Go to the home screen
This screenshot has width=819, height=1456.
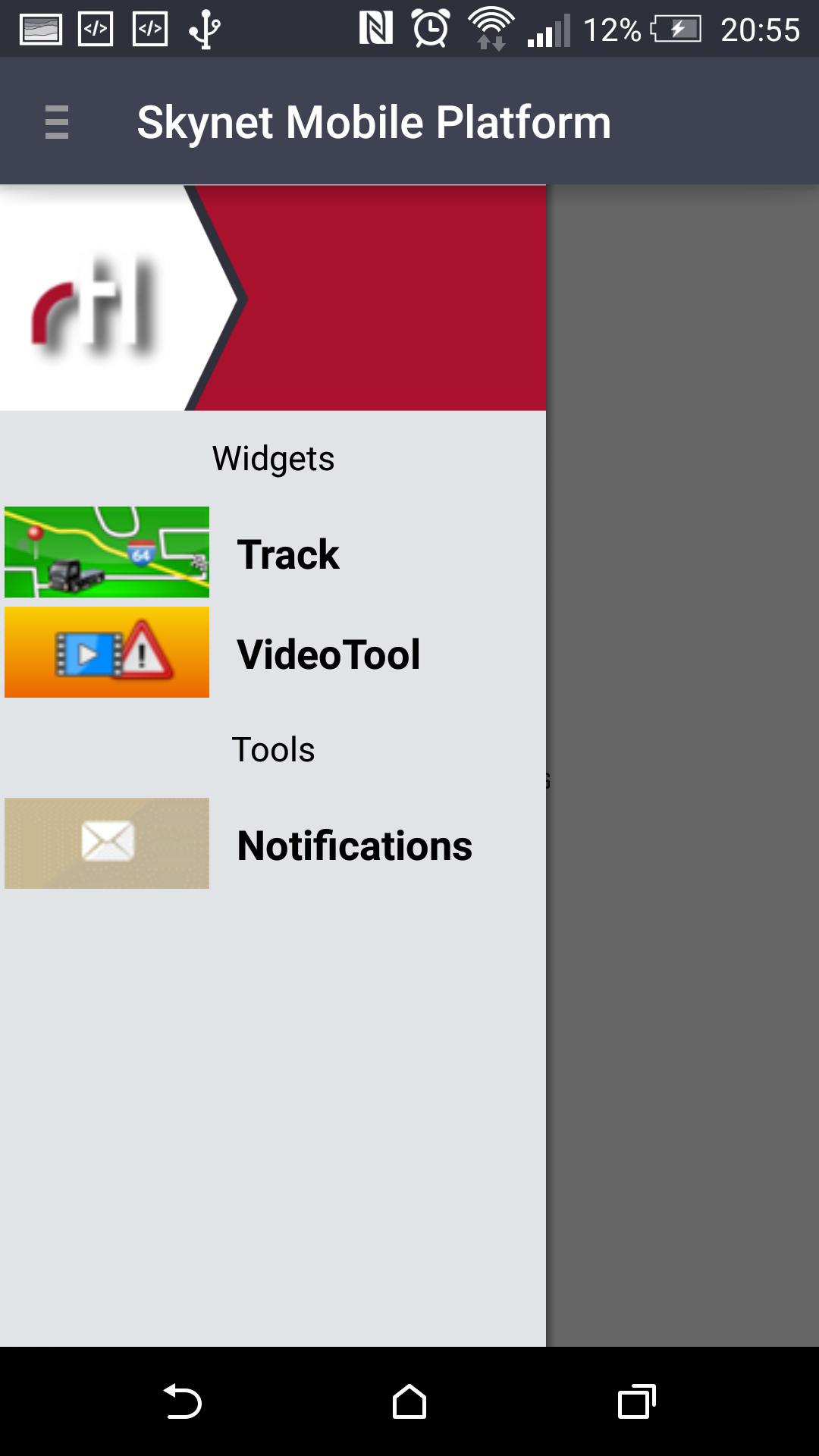click(409, 1401)
